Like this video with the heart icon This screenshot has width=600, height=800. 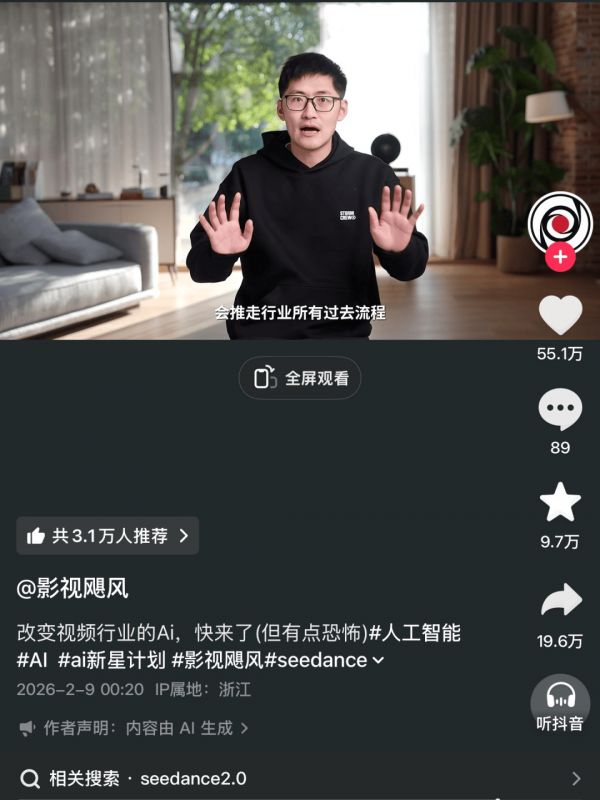[x=560, y=316]
